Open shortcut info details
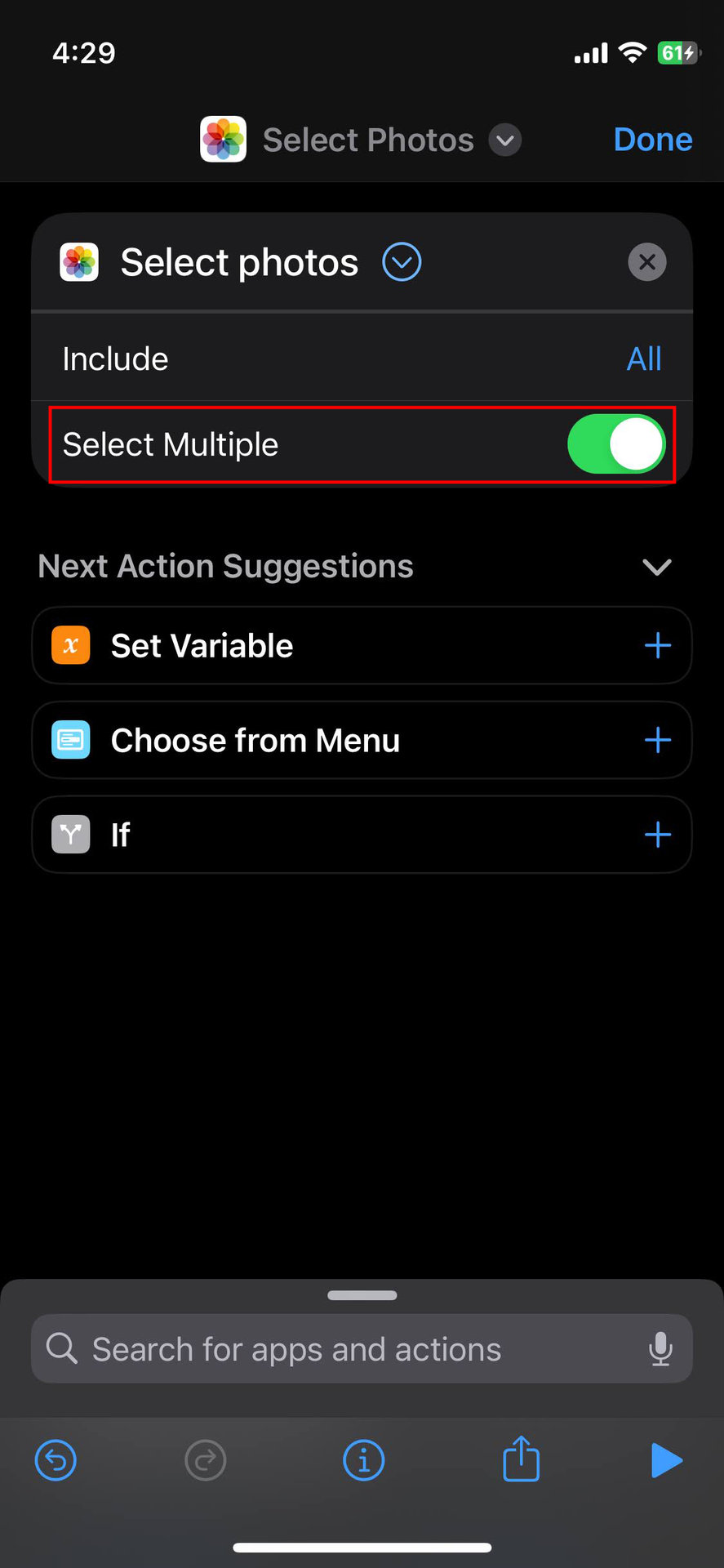This screenshot has height=1568, width=724. click(363, 1460)
